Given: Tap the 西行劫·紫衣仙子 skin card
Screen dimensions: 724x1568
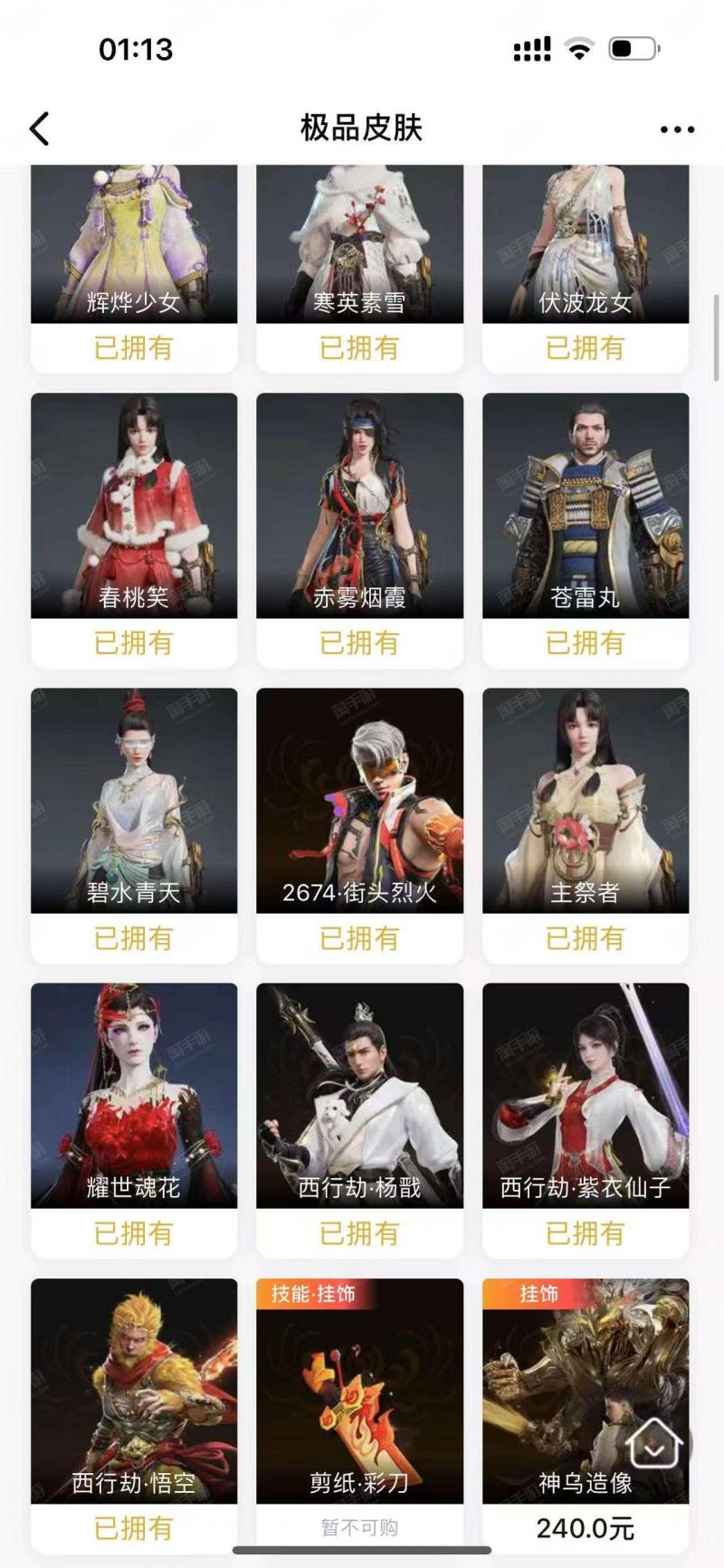Looking at the screenshot, I should click(x=586, y=1120).
